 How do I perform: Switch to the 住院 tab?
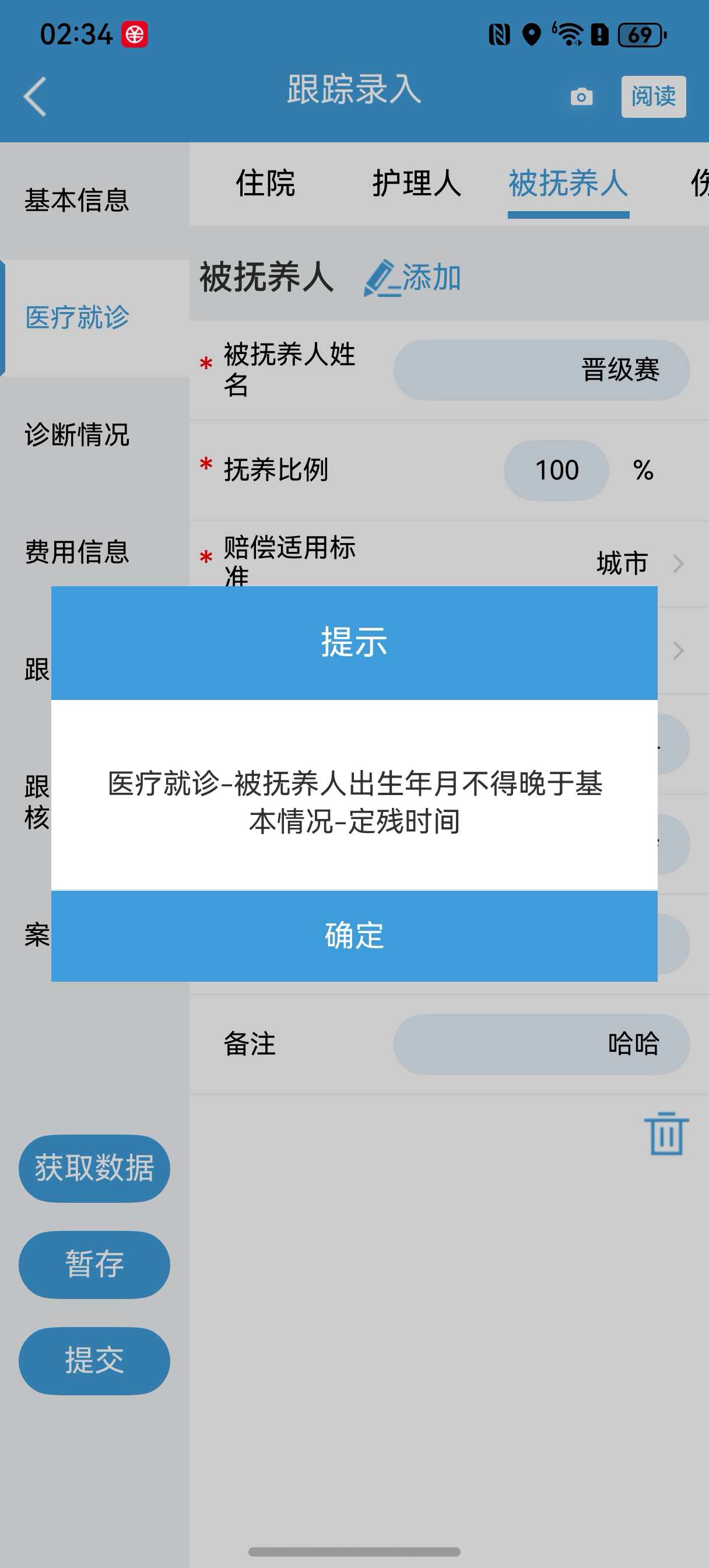click(265, 183)
